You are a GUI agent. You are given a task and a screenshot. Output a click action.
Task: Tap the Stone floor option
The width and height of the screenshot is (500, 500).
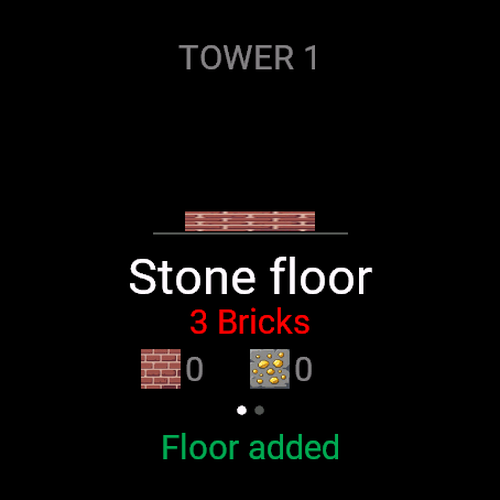250,277
